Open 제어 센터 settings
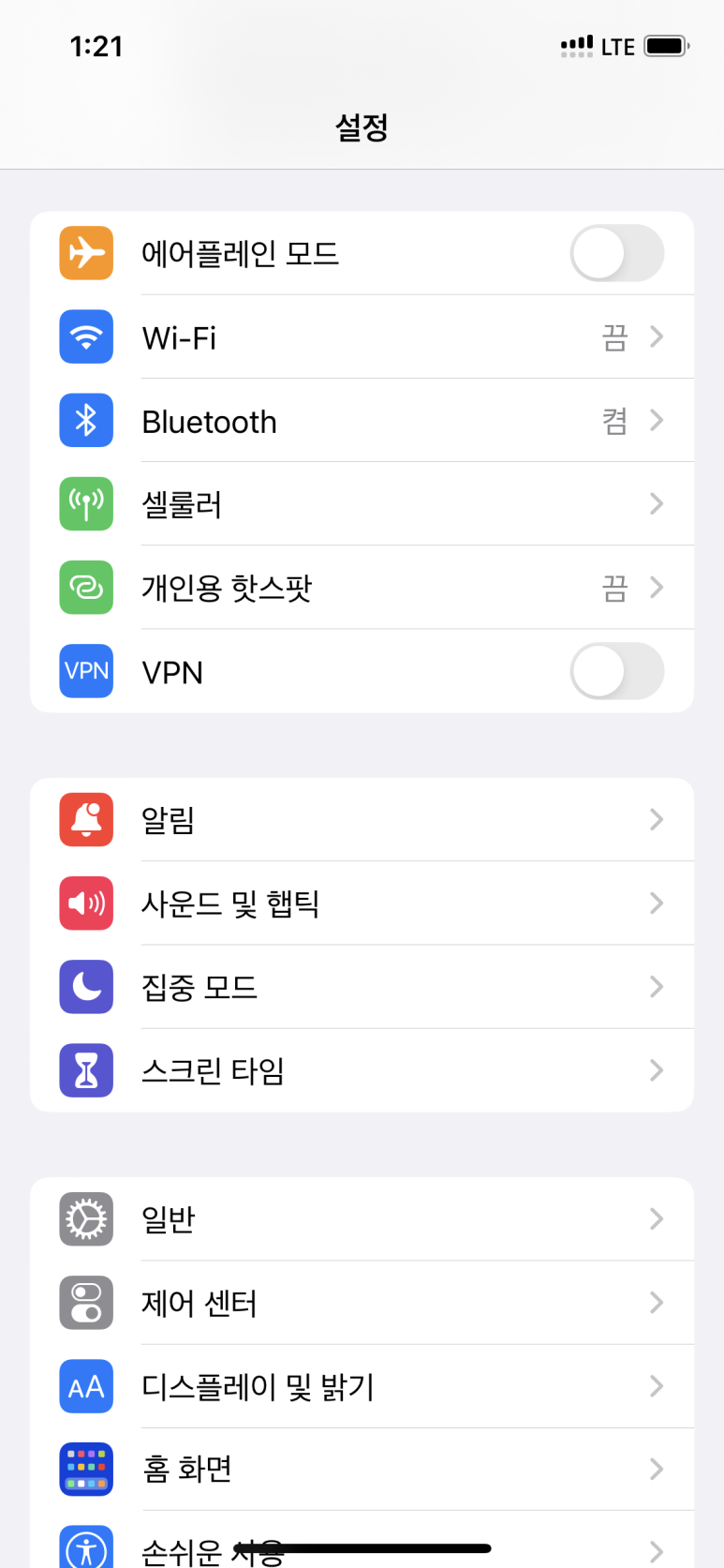Screen dimensions: 724x1568 [362, 1303]
